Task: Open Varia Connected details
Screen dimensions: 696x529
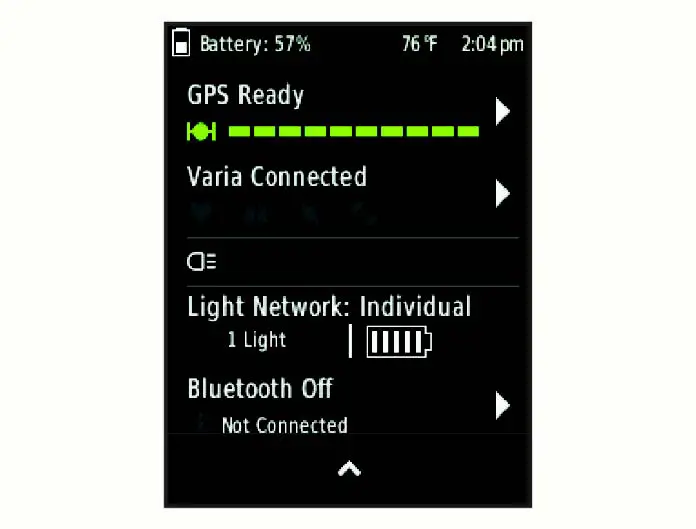Action: pyautogui.click(x=345, y=190)
